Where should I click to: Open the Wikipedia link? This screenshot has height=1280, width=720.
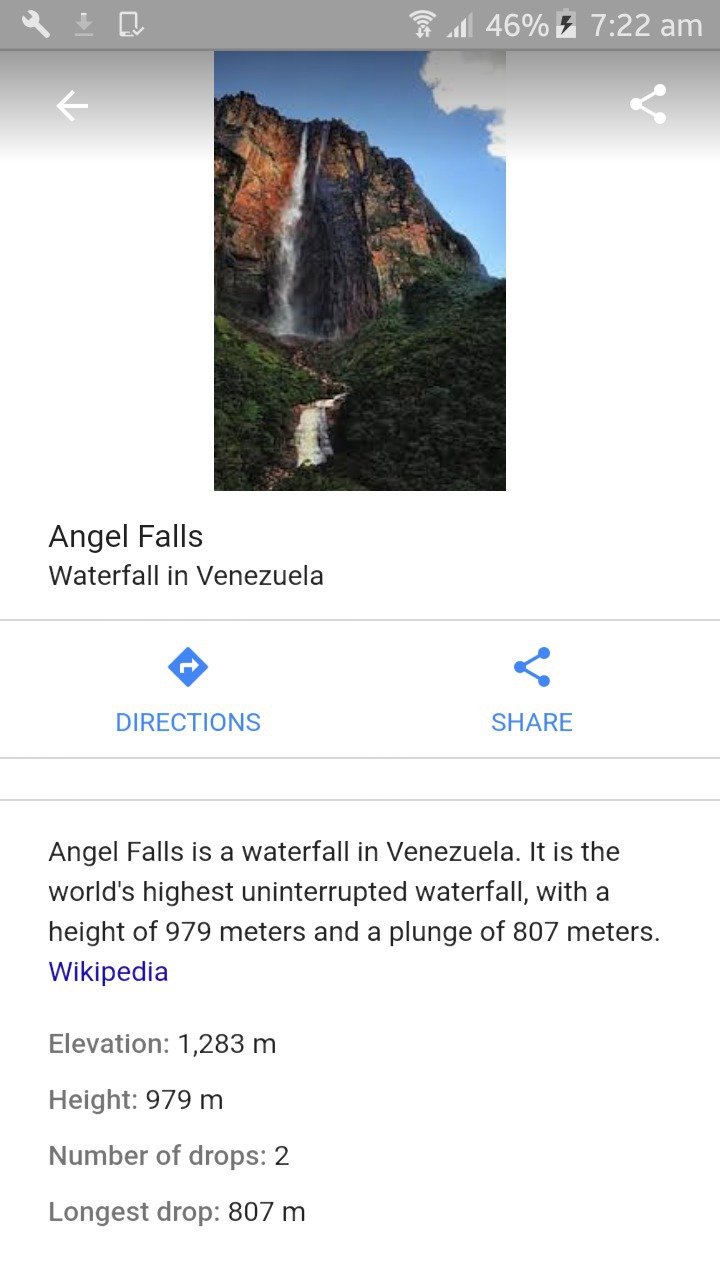tap(108, 971)
